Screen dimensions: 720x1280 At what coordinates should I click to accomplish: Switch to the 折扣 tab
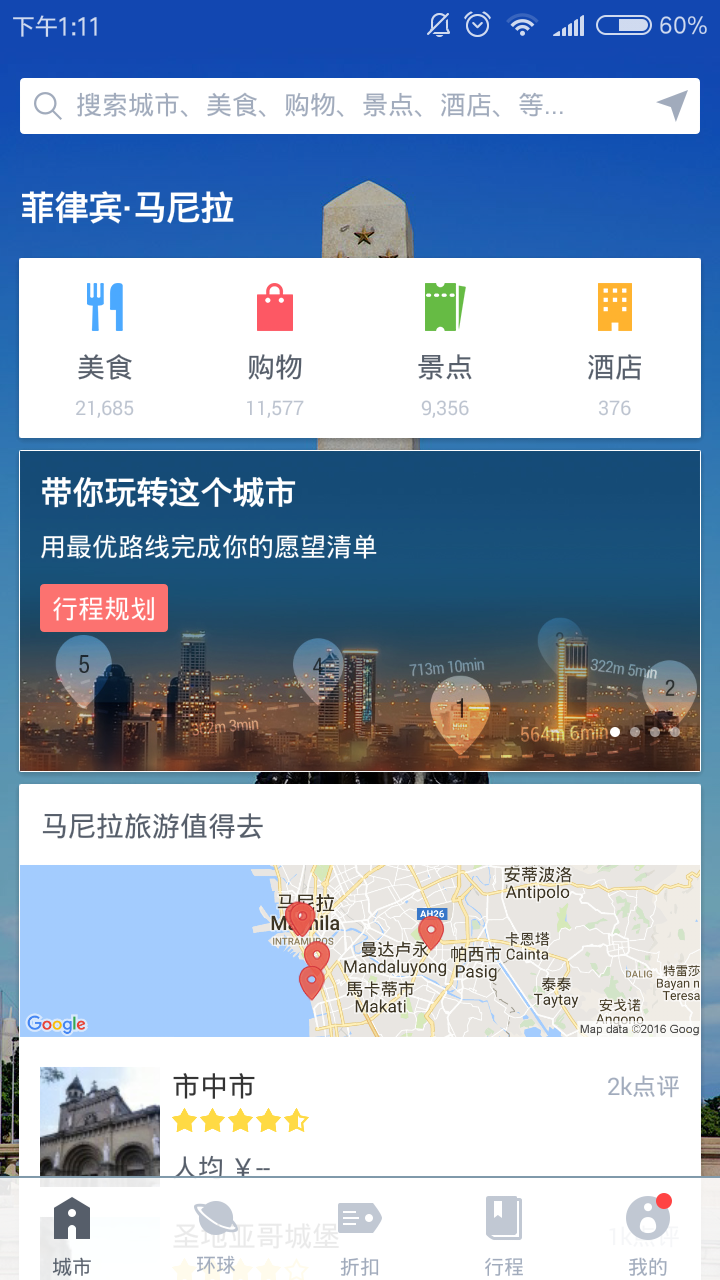click(360, 1236)
